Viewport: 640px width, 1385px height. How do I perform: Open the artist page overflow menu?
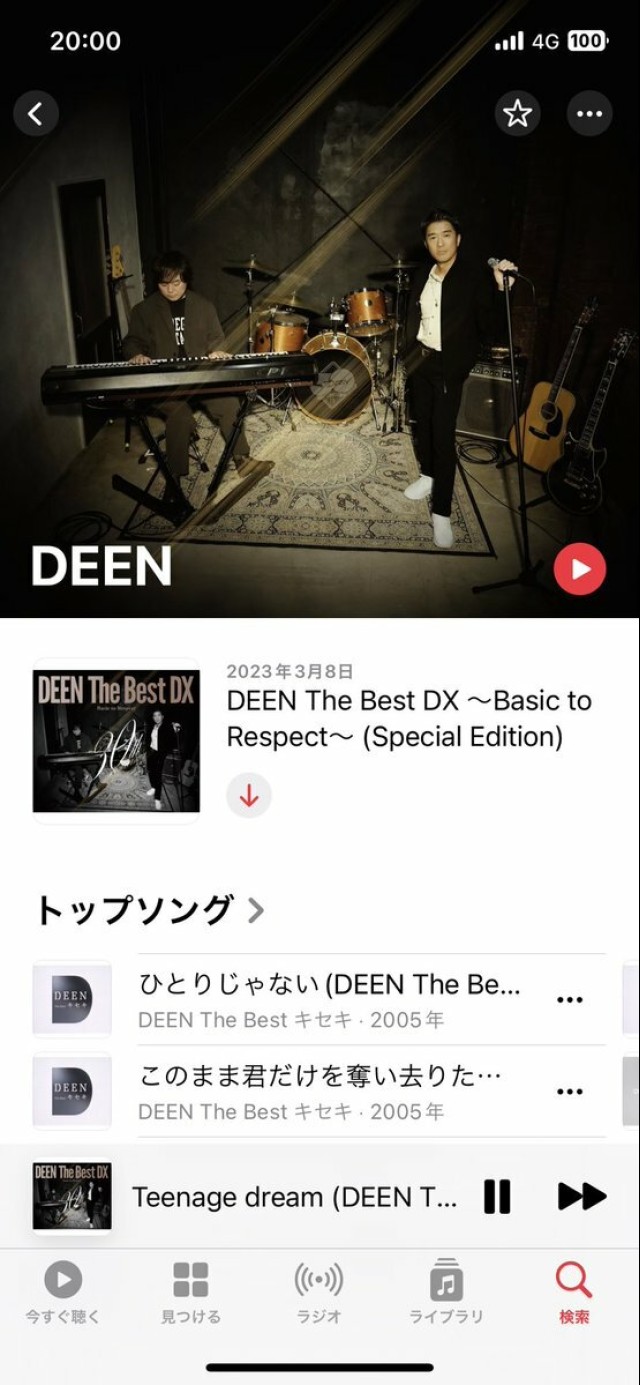point(589,114)
